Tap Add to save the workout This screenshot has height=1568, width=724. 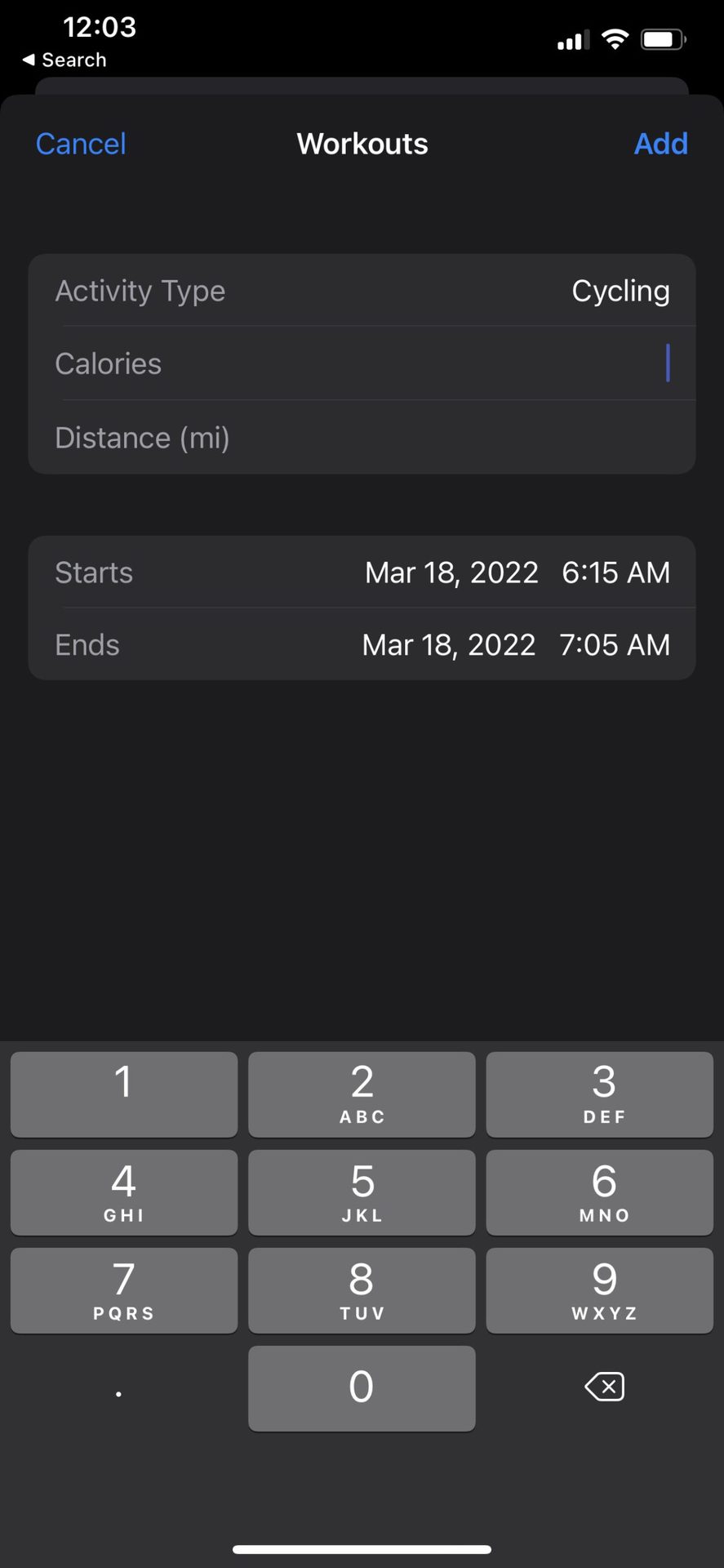coord(660,144)
